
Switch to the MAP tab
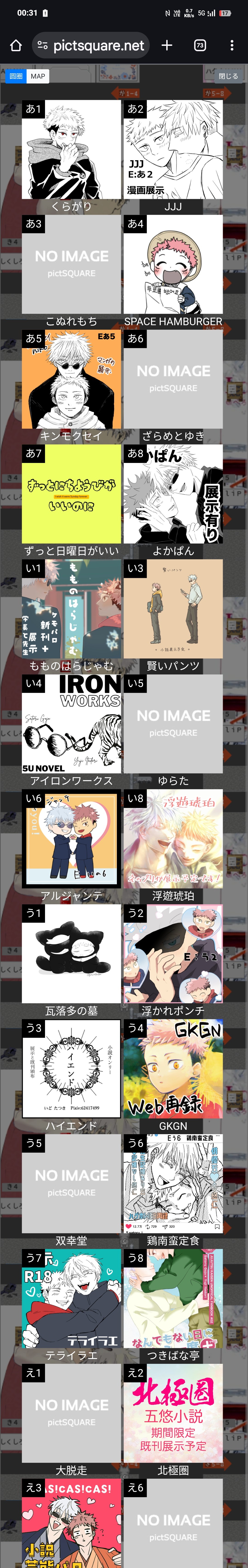tap(38, 76)
